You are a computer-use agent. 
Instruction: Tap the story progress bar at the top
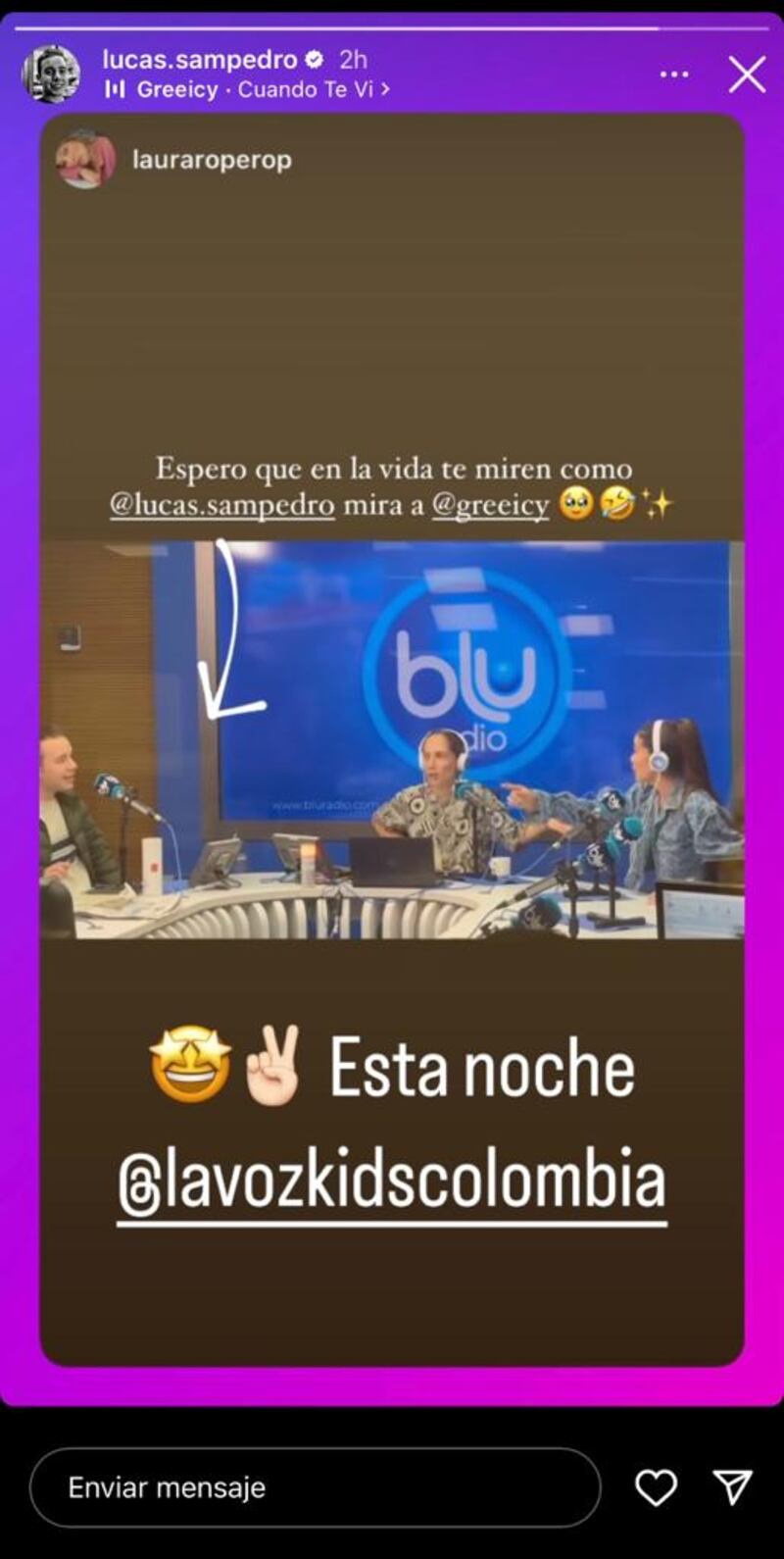pos(392,20)
